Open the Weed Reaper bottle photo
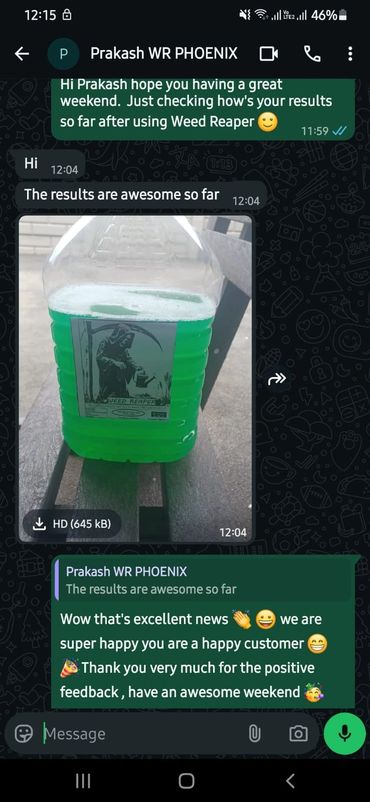Viewport: 370px width, 802px height. pos(136,378)
